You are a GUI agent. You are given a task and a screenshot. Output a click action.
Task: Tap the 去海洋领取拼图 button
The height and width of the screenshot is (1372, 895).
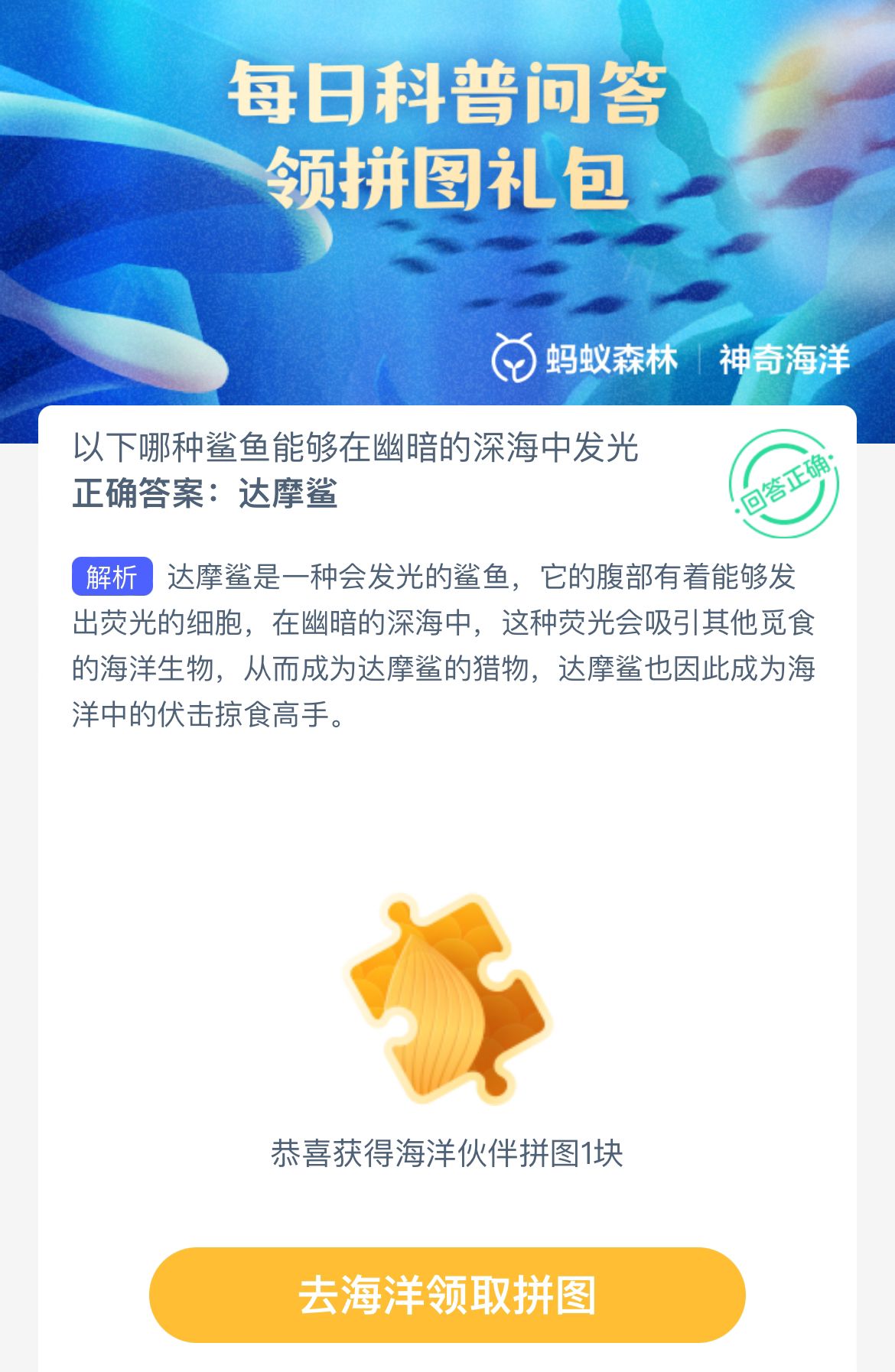click(x=447, y=1294)
